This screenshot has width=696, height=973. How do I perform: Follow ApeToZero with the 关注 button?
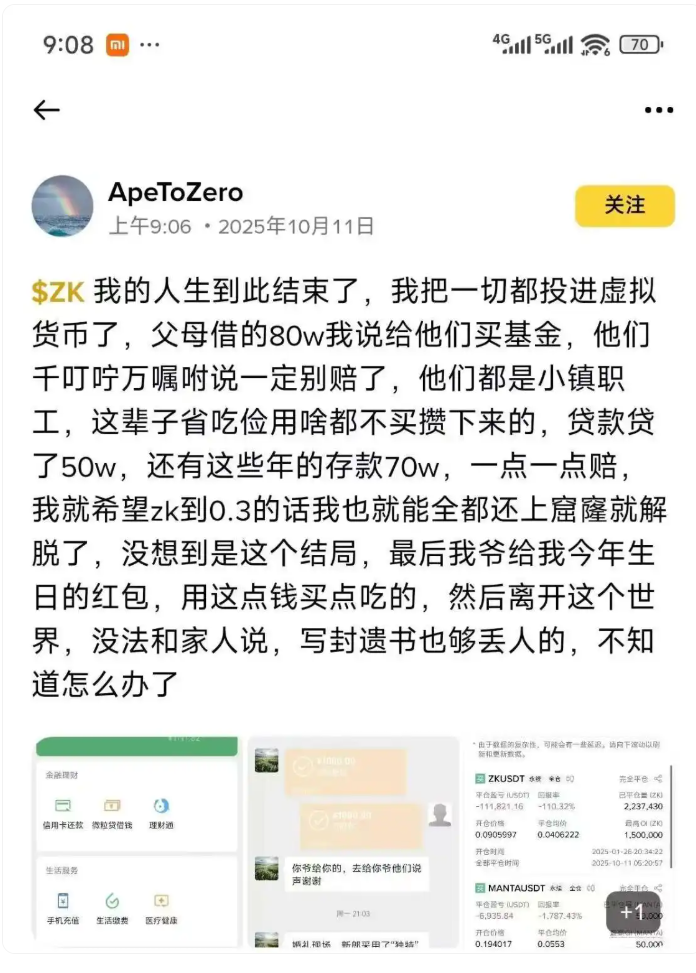point(625,205)
